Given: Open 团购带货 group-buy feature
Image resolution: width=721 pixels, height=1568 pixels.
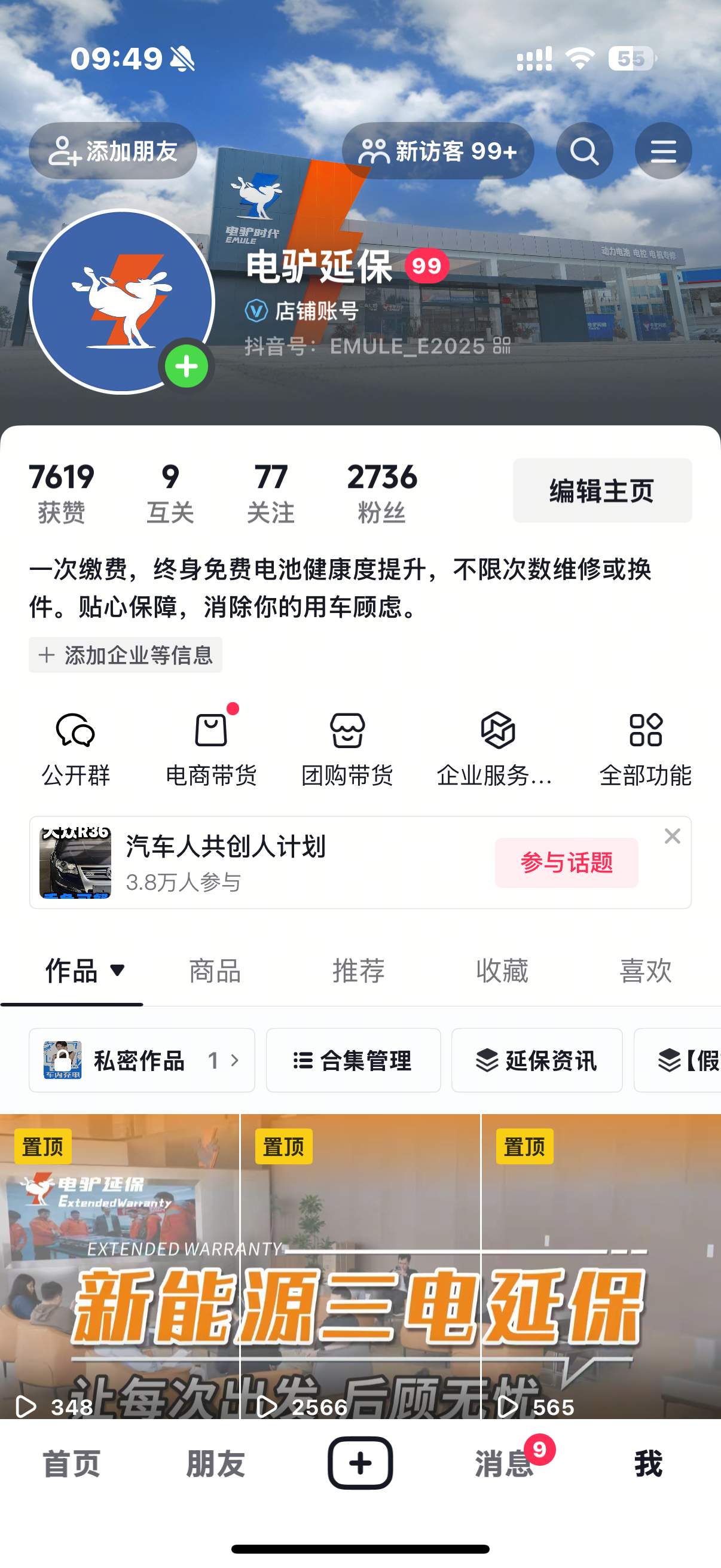Looking at the screenshot, I should pyautogui.click(x=347, y=749).
